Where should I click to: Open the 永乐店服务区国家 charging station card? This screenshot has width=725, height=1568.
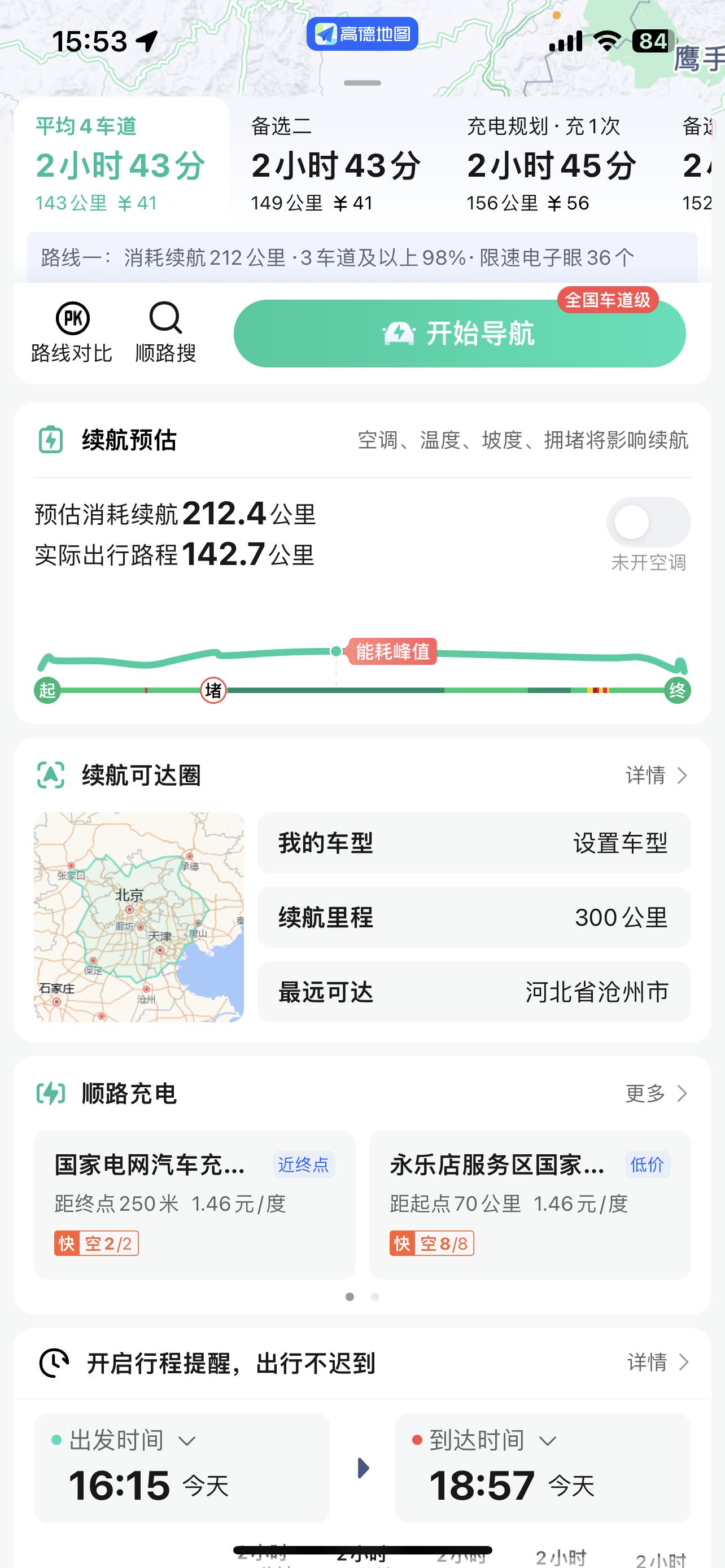530,1205
